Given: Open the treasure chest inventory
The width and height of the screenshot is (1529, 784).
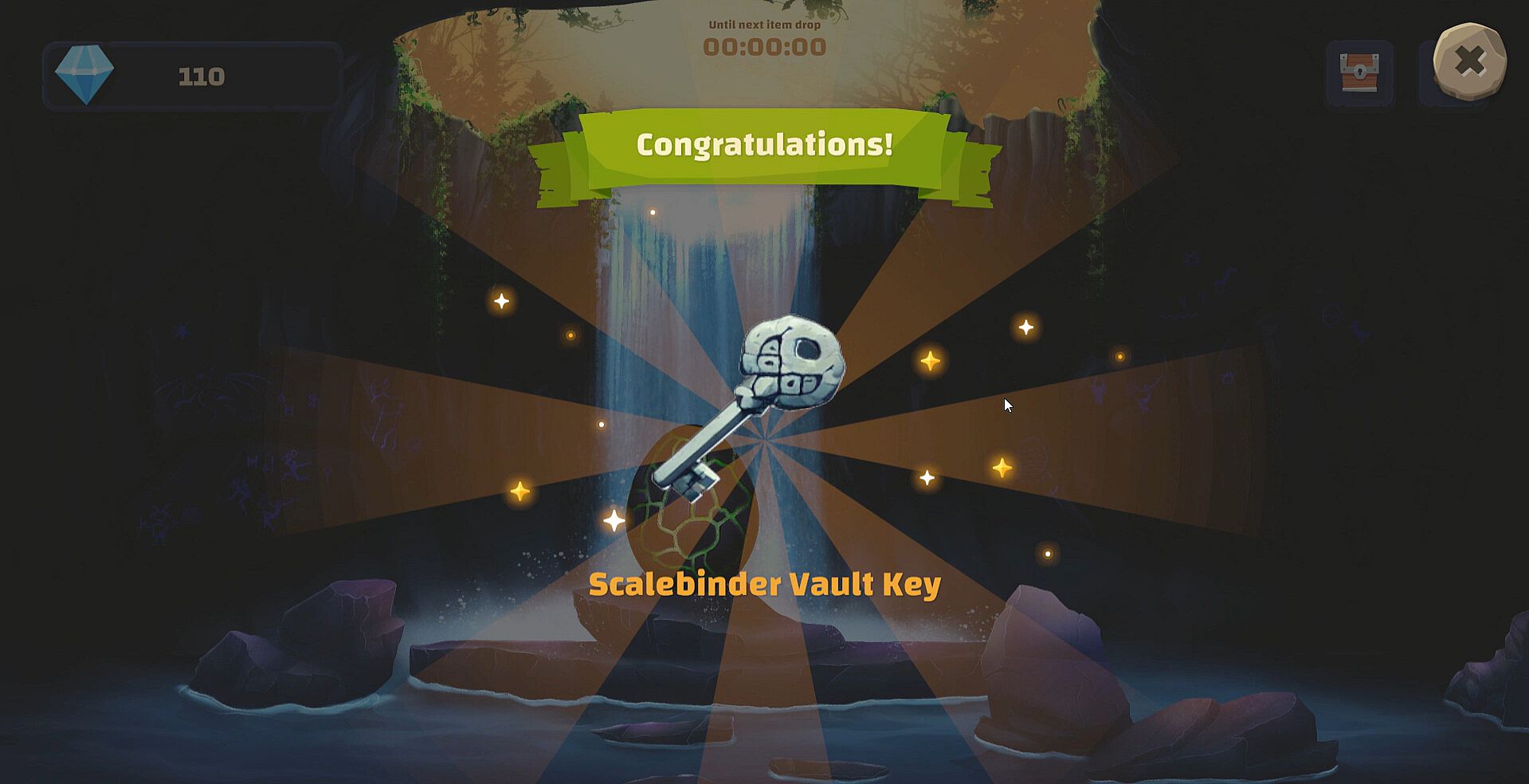Looking at the screenshot, I should 1359,74.
